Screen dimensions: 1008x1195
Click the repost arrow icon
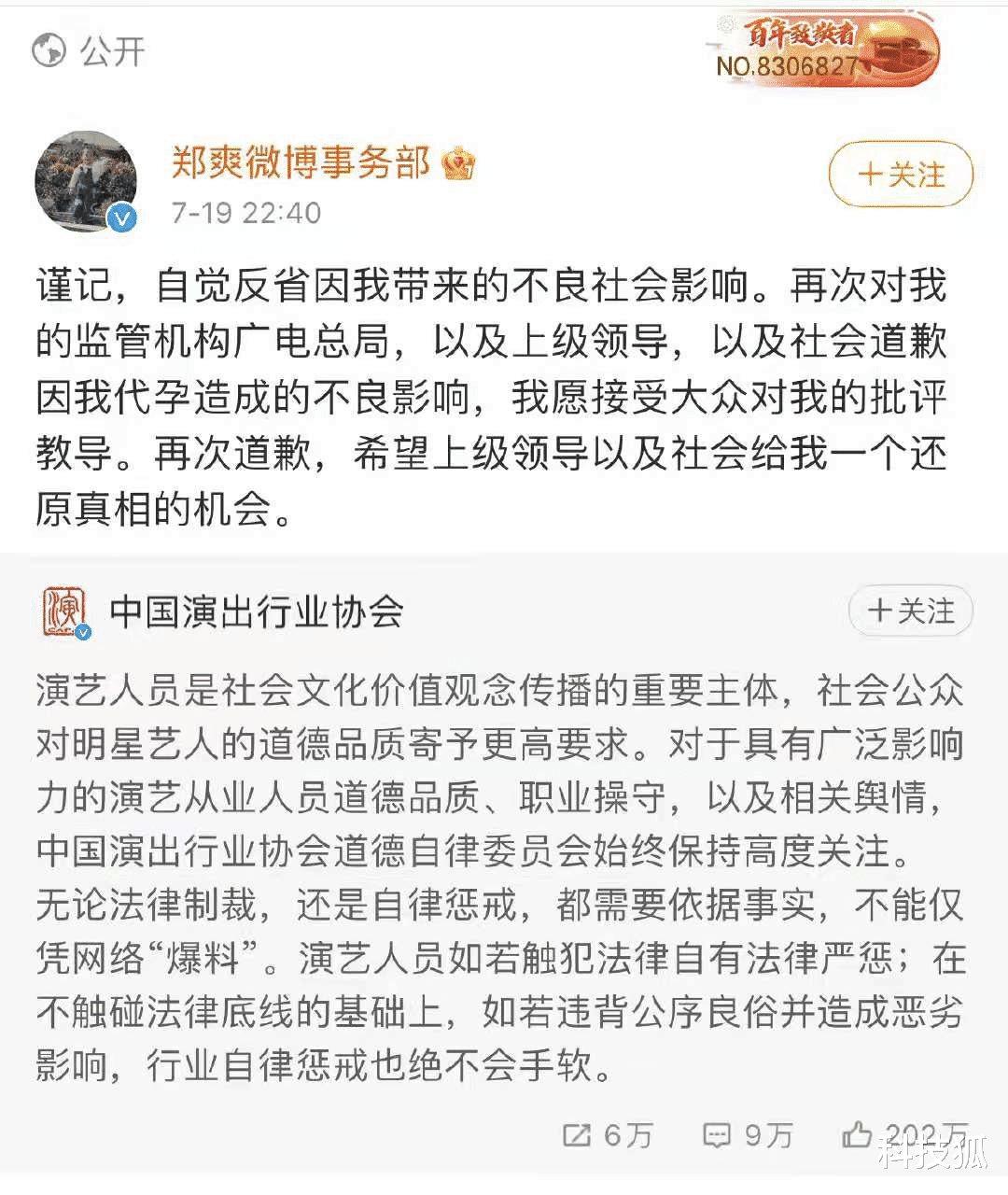[576, 1135]
